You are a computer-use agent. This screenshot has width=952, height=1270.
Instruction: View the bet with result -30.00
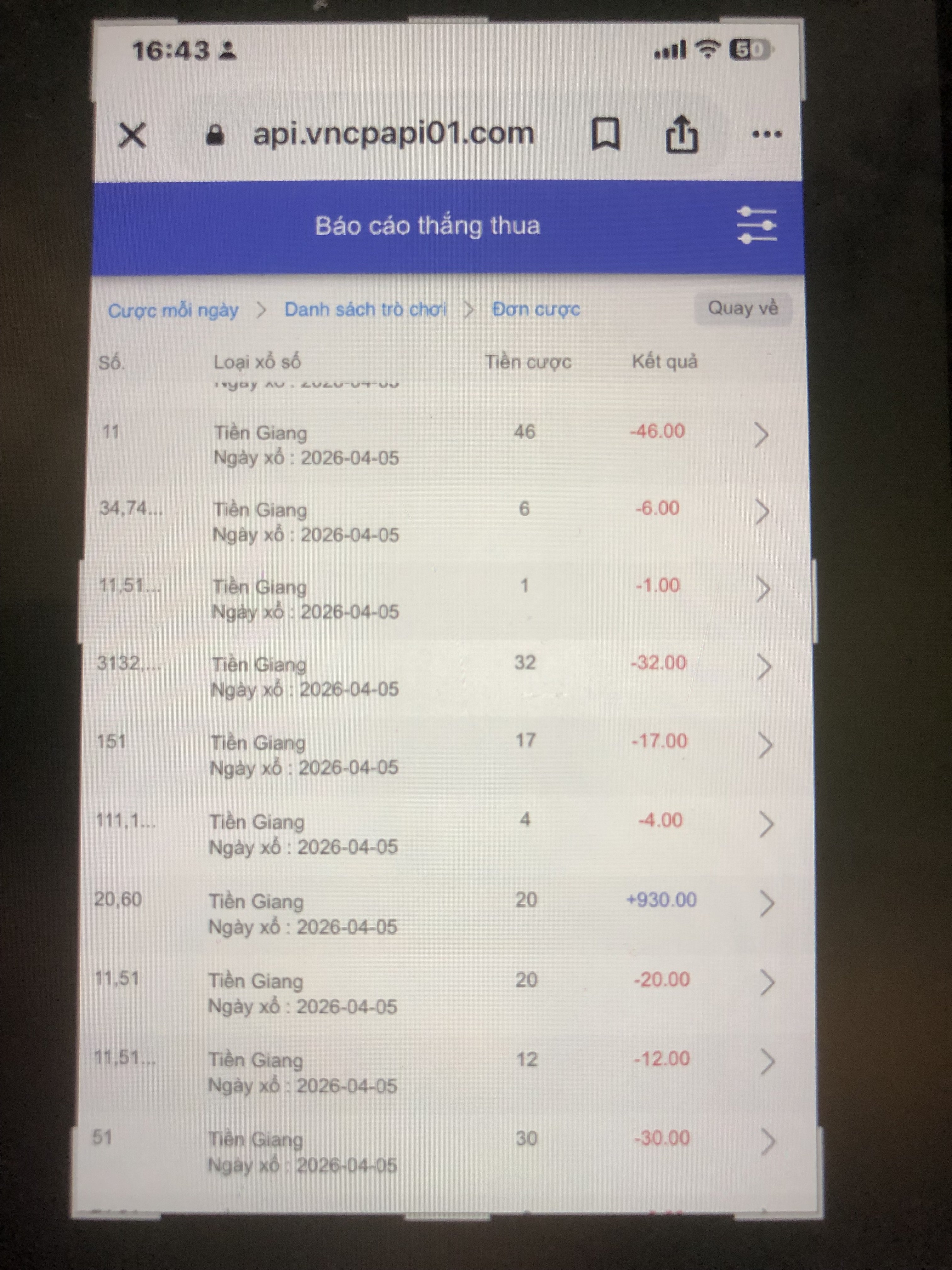pyautogui.click(x=767, y=1141)
